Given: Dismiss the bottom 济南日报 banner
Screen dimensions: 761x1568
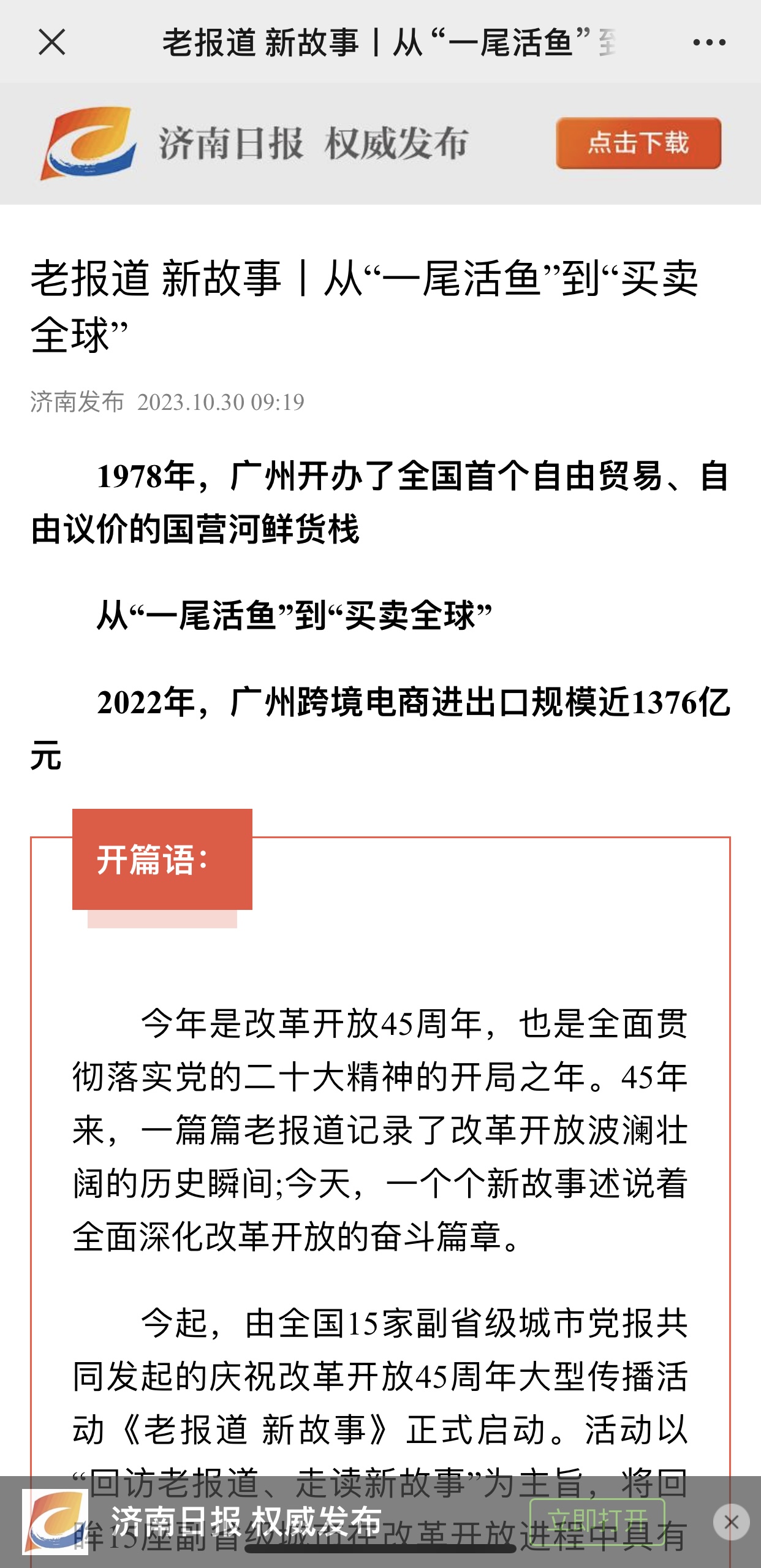Looking at the screenshot, I should pos(731,1522).
